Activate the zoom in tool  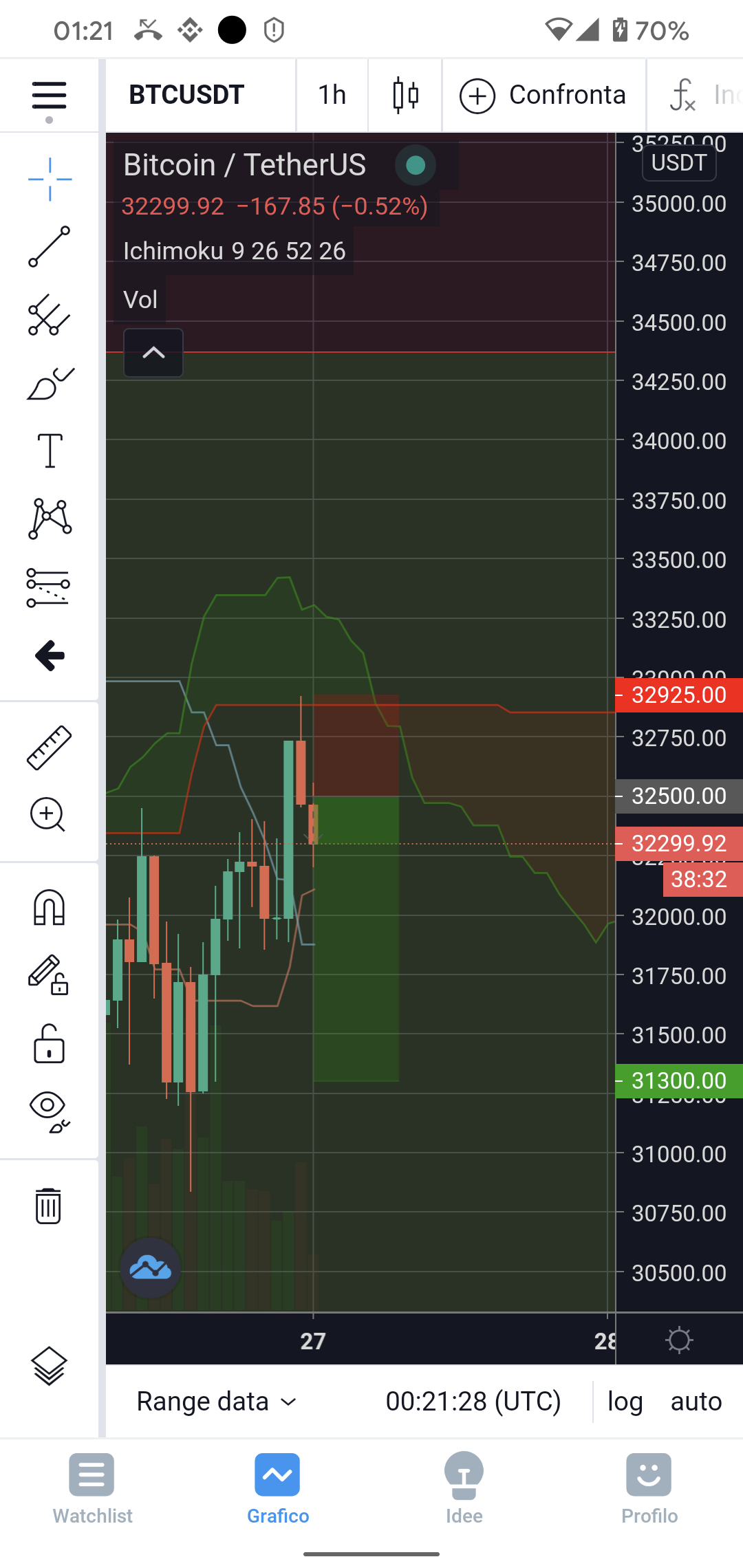[x=47, y=814]
